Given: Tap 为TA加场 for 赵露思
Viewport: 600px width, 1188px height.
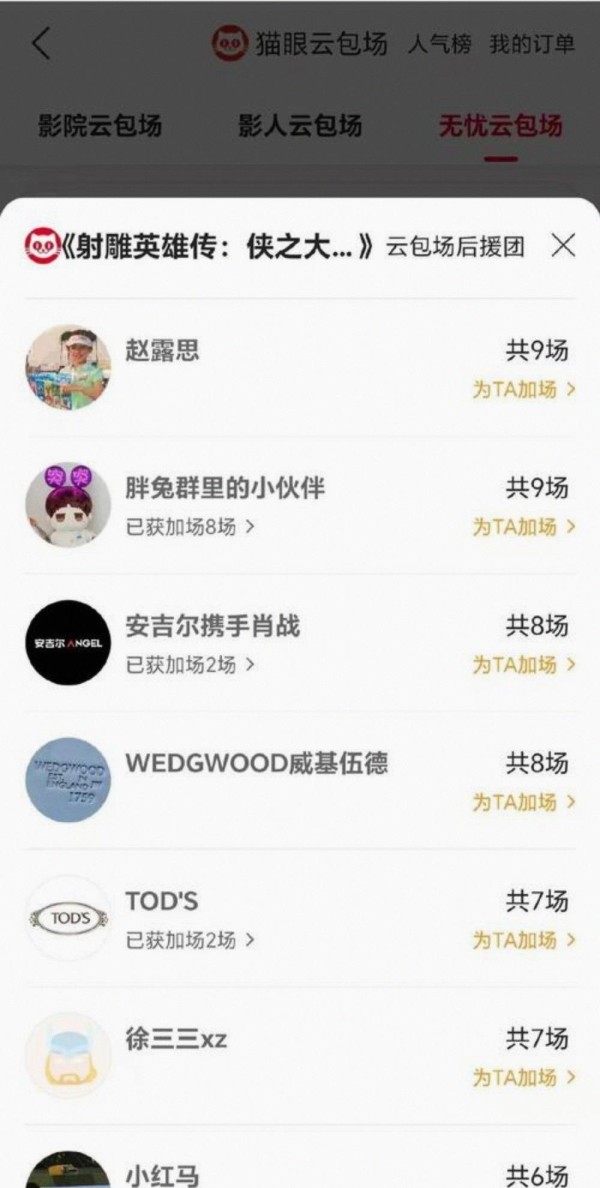Looking at the screenshot, I should click(524, 389).
